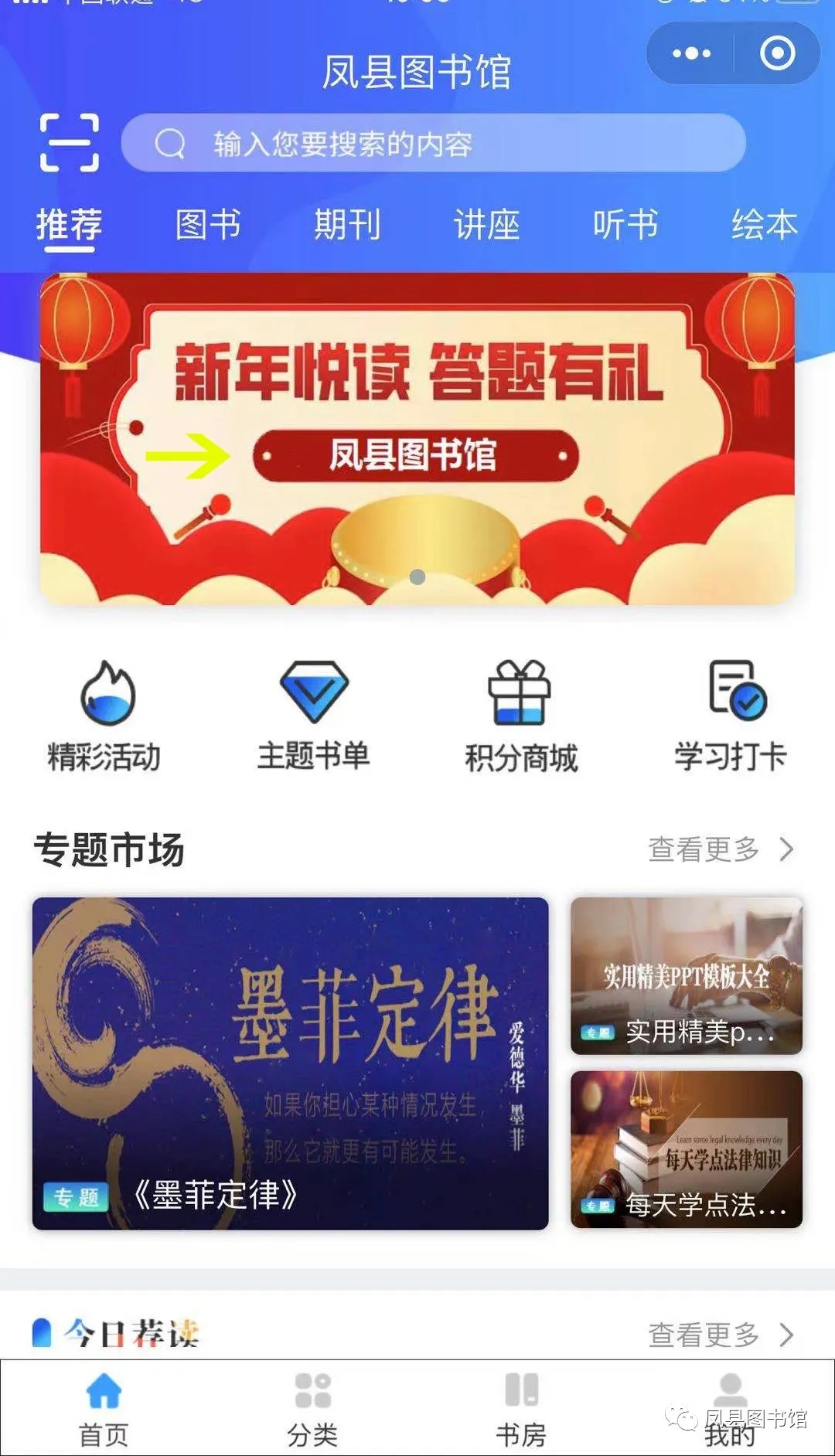
Task: Open 精彩活动
Action: [105, 716]
